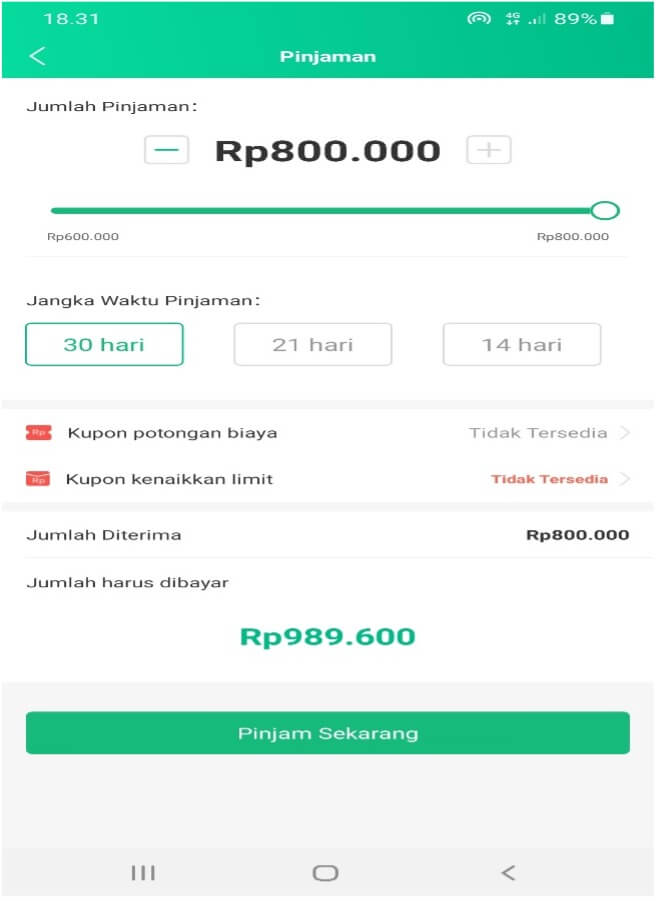Tap the Pinjam Sekarang button

pyautogui.click(x=328, y=733)
